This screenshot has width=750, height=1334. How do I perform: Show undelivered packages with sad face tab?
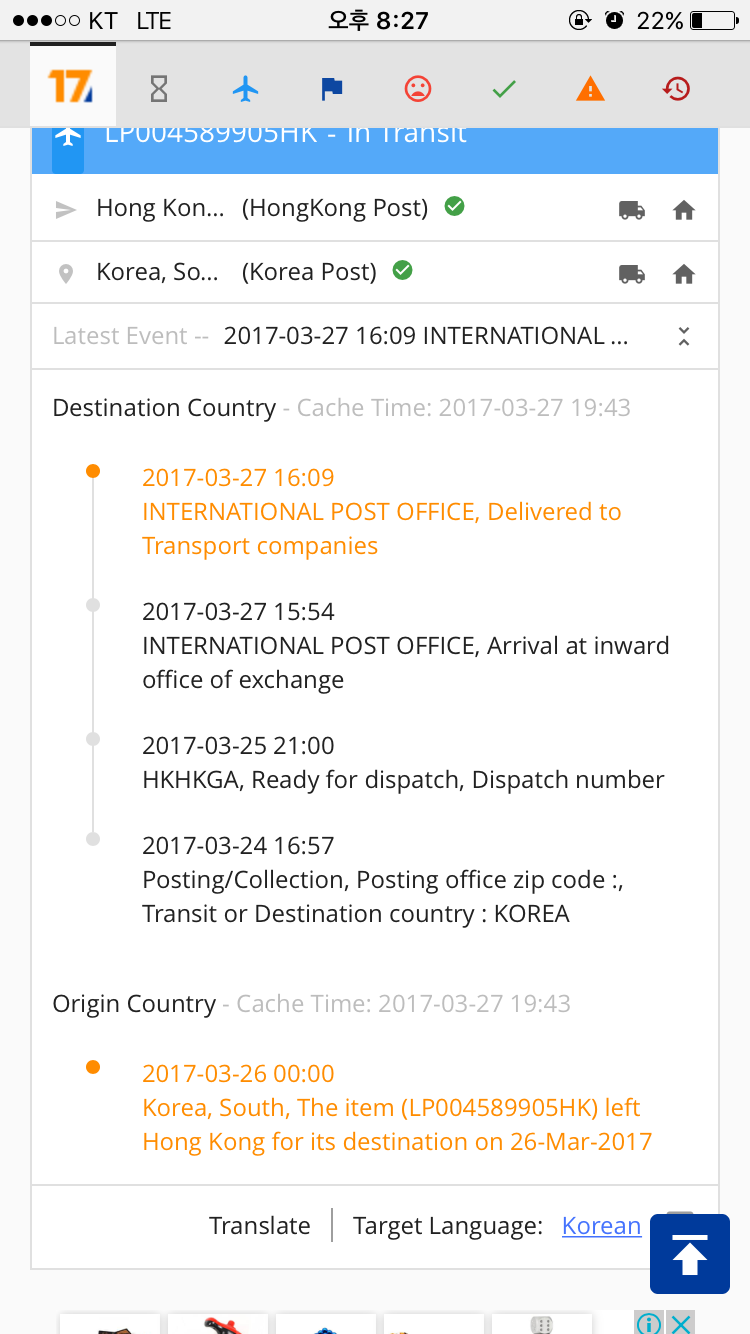click(417, 90)
